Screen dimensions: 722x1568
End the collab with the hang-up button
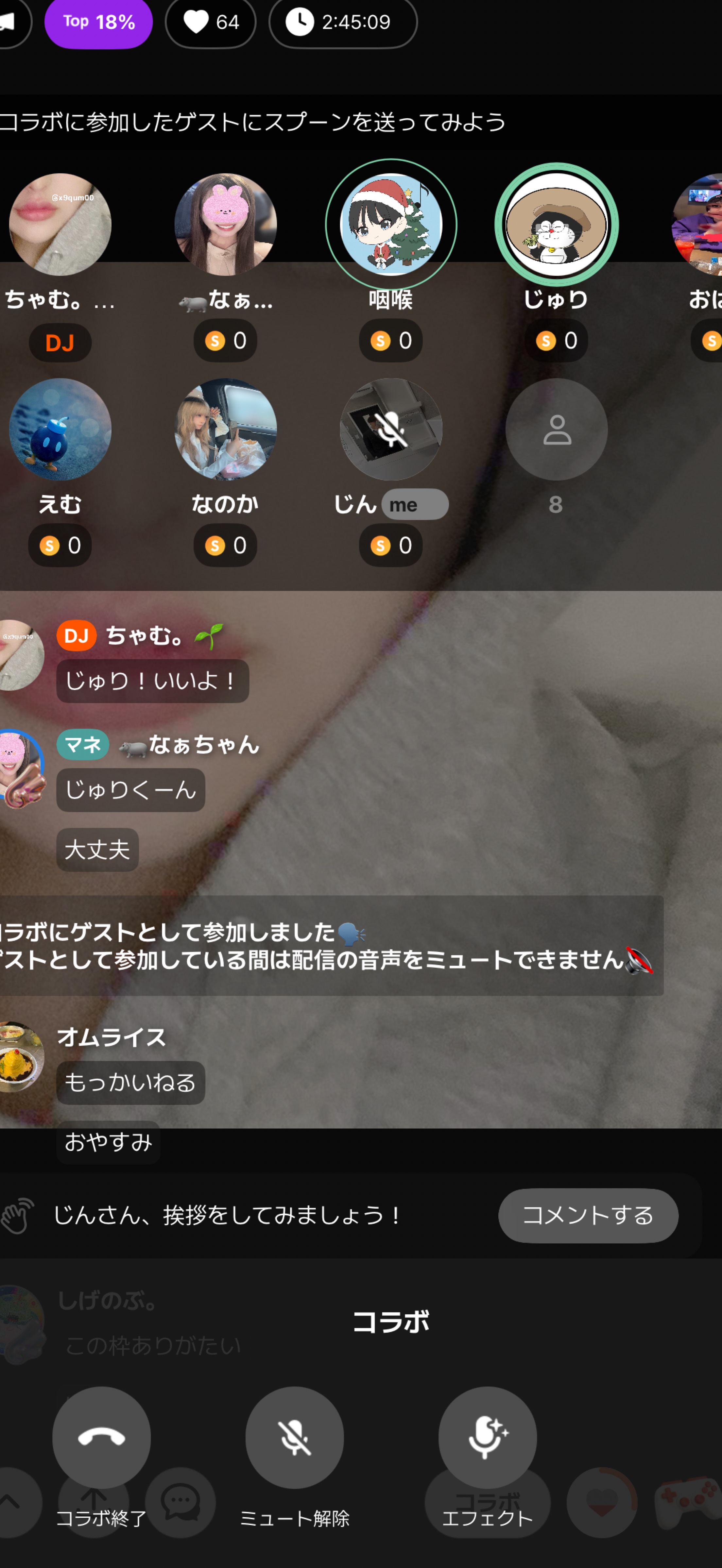(101, 1437)
